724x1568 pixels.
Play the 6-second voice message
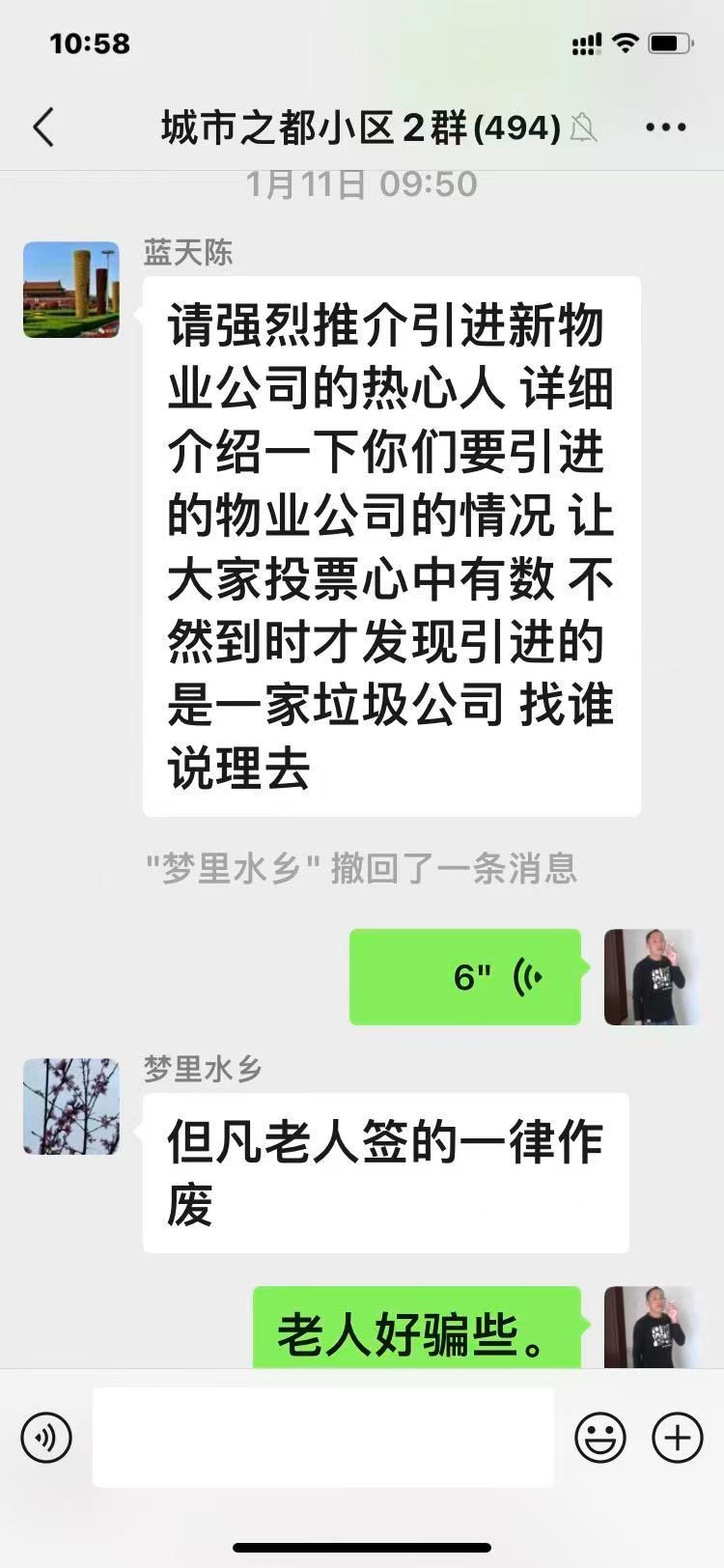tap(465, 977)
